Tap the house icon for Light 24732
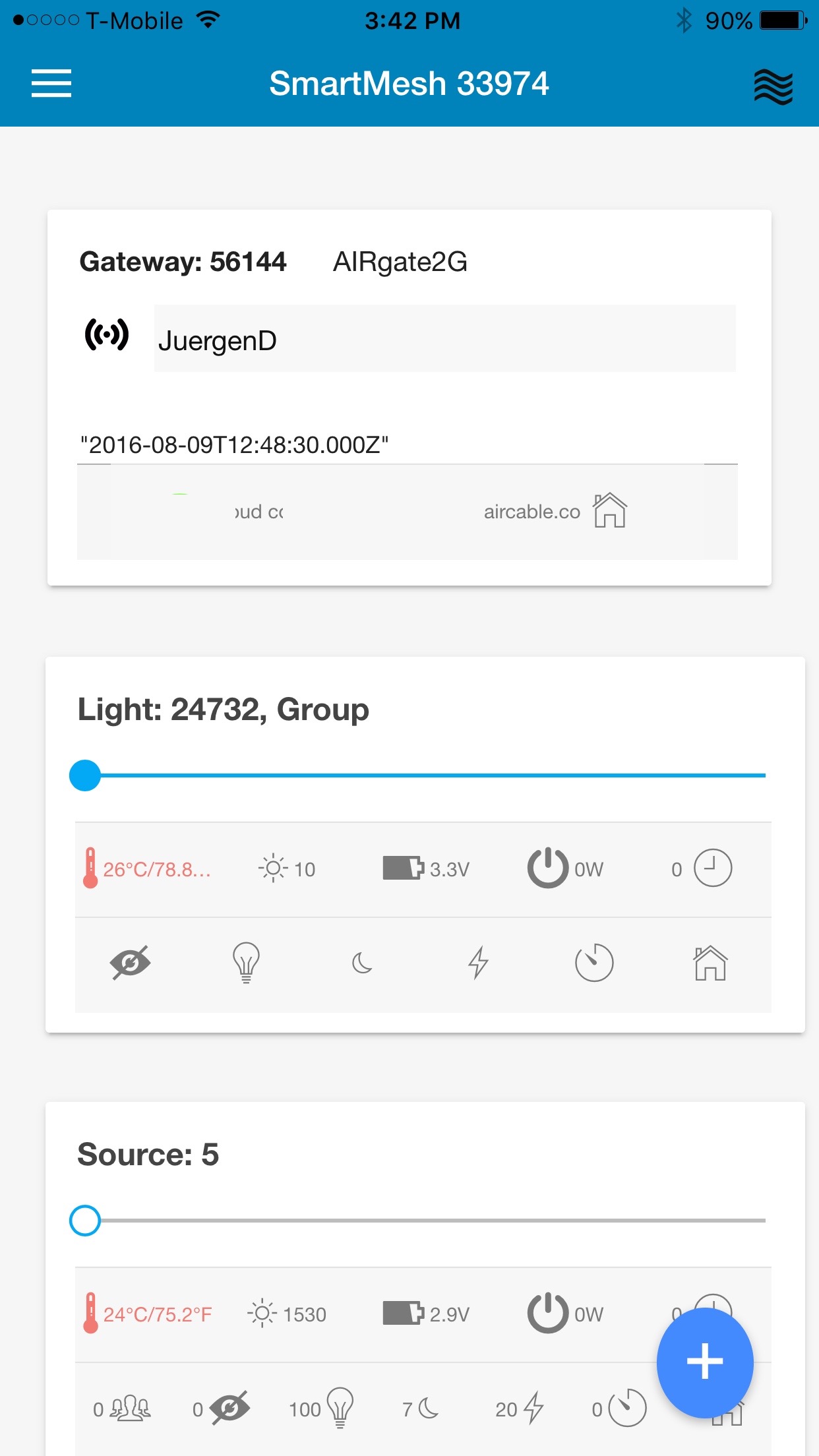This screenshot has height=1456, width=819. pyautogui.click(x=710, y=963)
